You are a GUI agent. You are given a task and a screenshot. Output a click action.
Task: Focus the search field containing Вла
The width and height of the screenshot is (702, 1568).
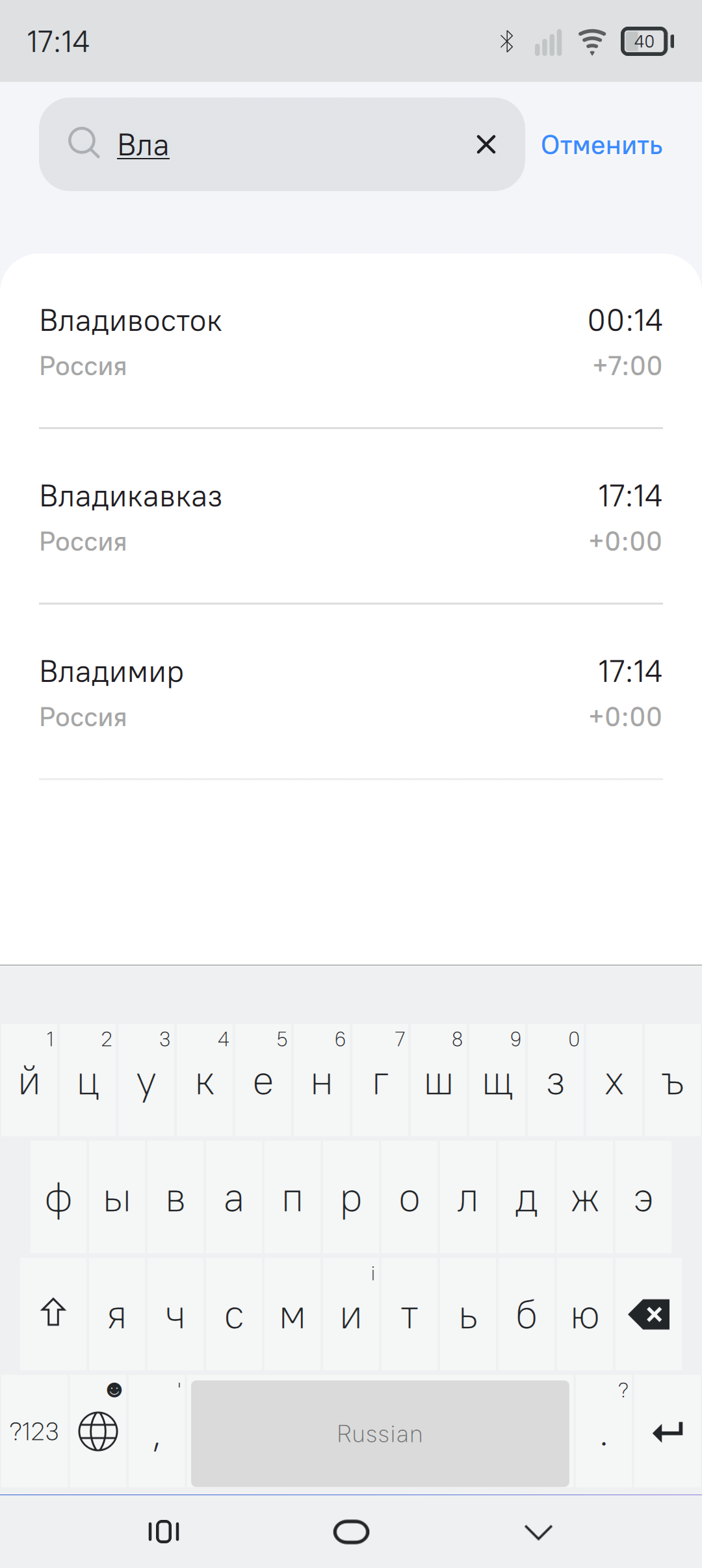point(282,144)
